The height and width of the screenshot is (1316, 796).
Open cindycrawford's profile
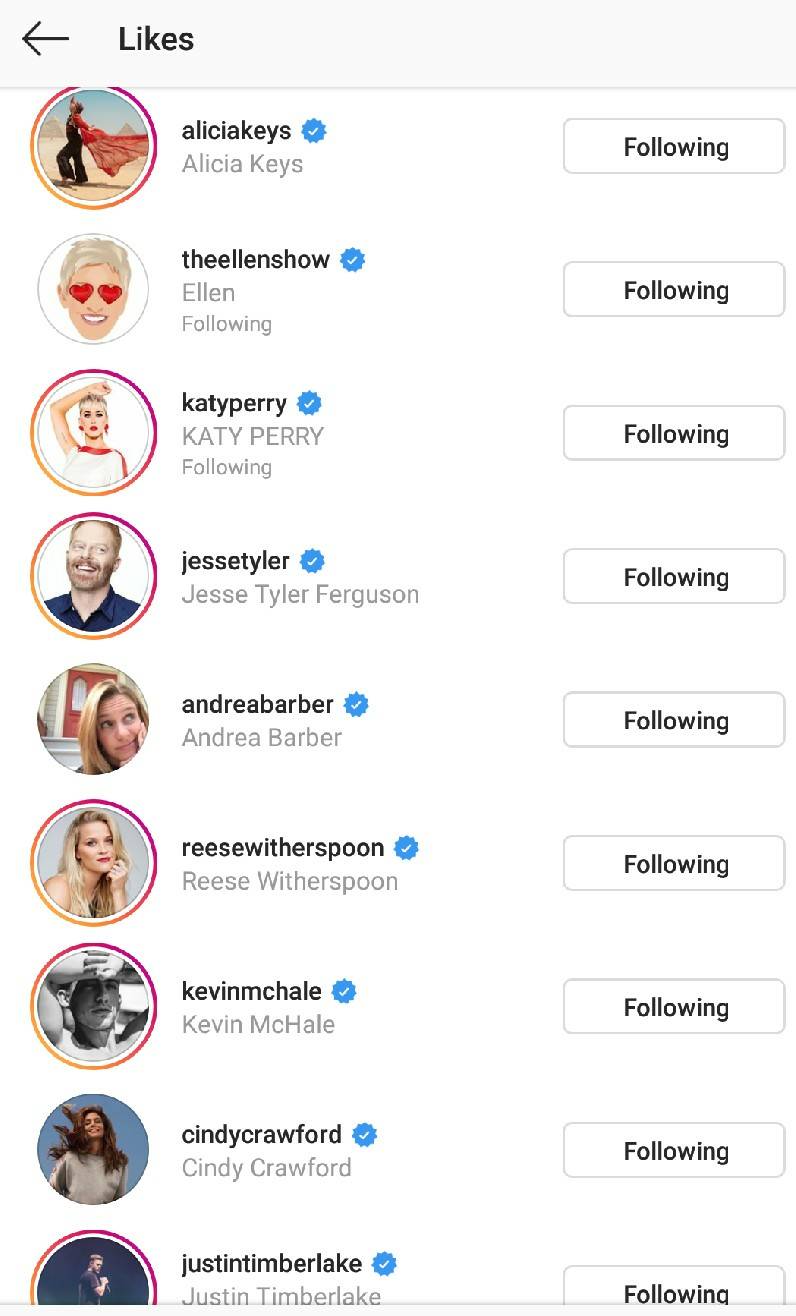click(x=262, y=1135)
